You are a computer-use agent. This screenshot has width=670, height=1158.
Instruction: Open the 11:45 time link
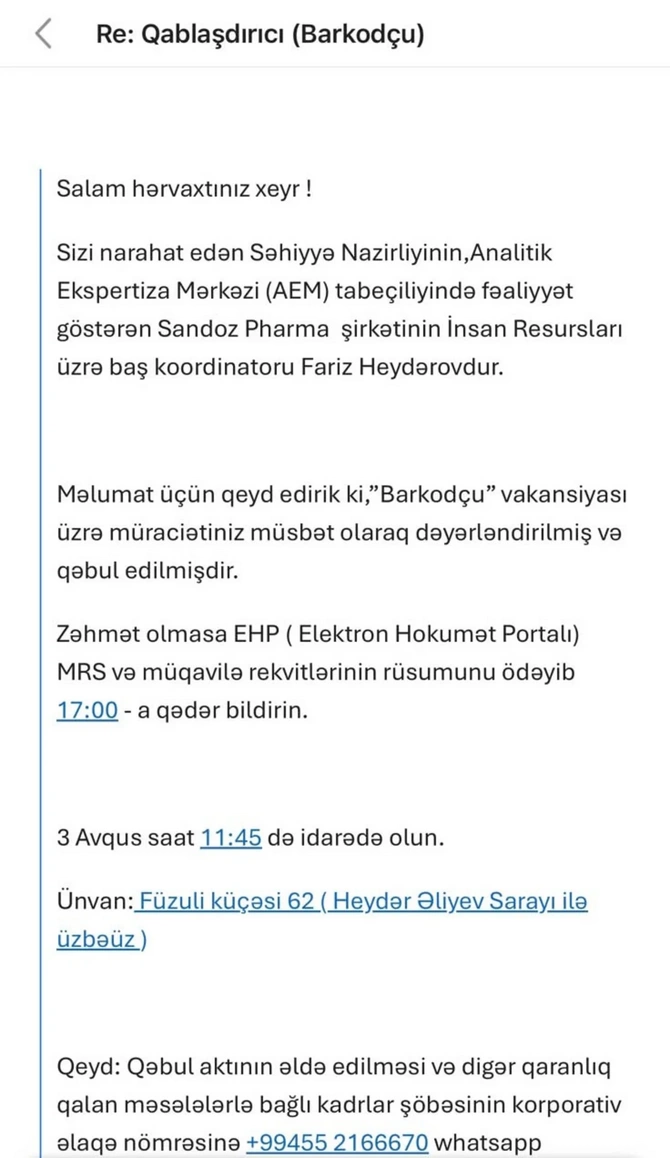(230, 839)
